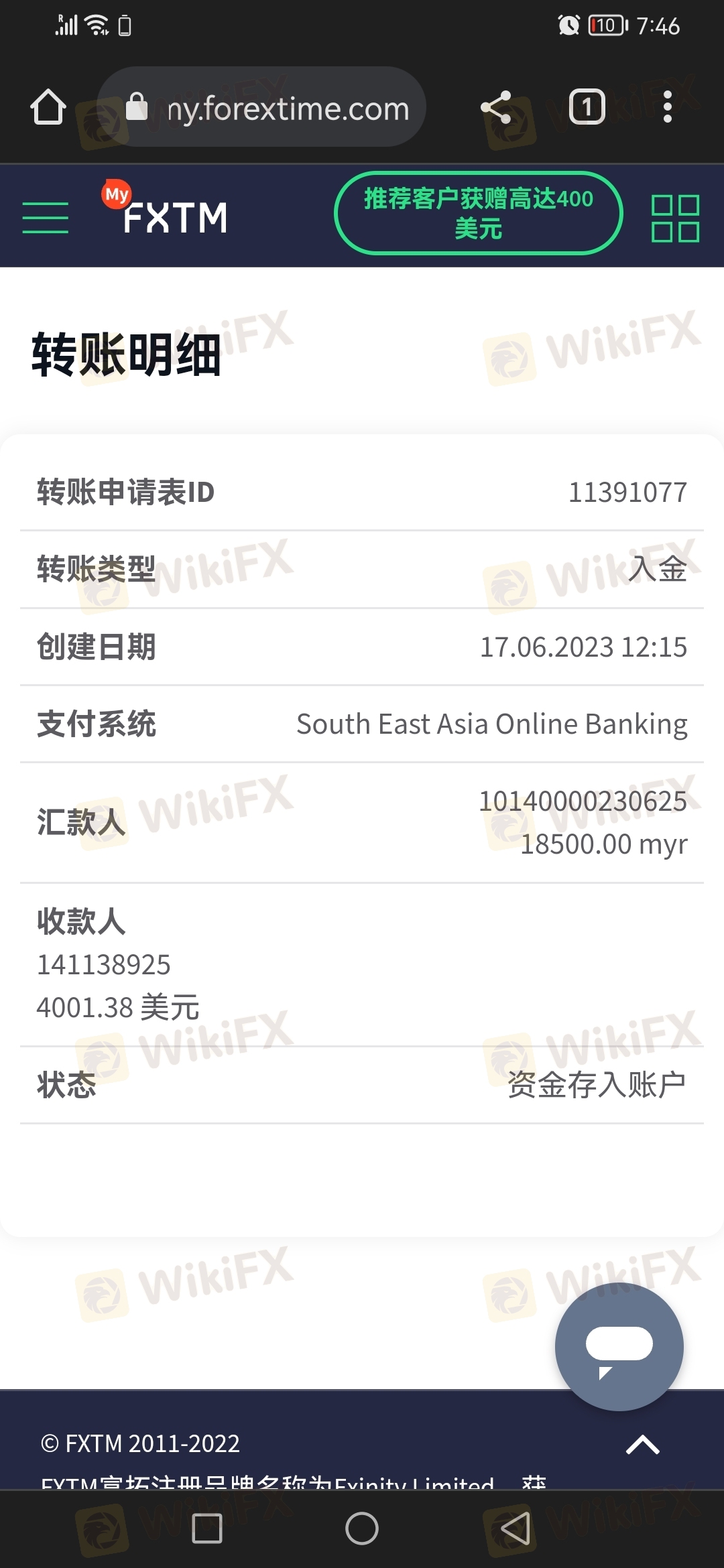The image size is (724, 1568).
Task: Go back using the system navigation bar
Action: pos(516,1529)
